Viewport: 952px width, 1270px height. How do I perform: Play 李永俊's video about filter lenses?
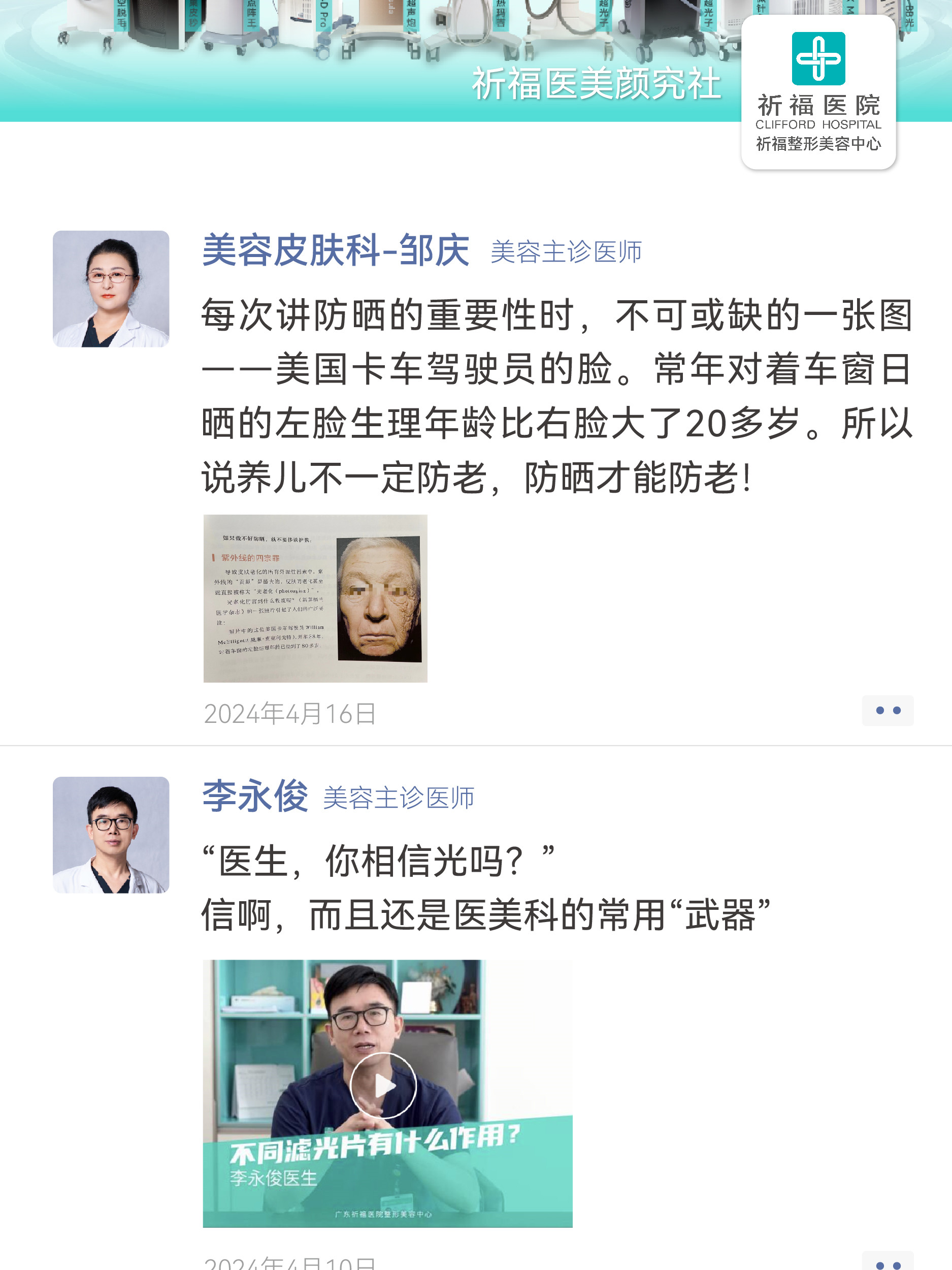point(383,1086)
